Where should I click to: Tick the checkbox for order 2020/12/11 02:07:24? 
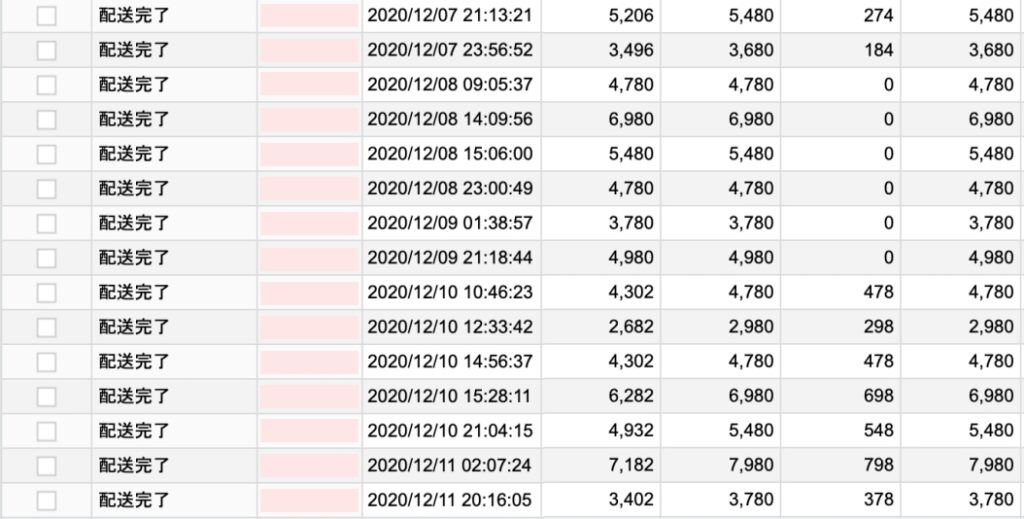point(46,466)
